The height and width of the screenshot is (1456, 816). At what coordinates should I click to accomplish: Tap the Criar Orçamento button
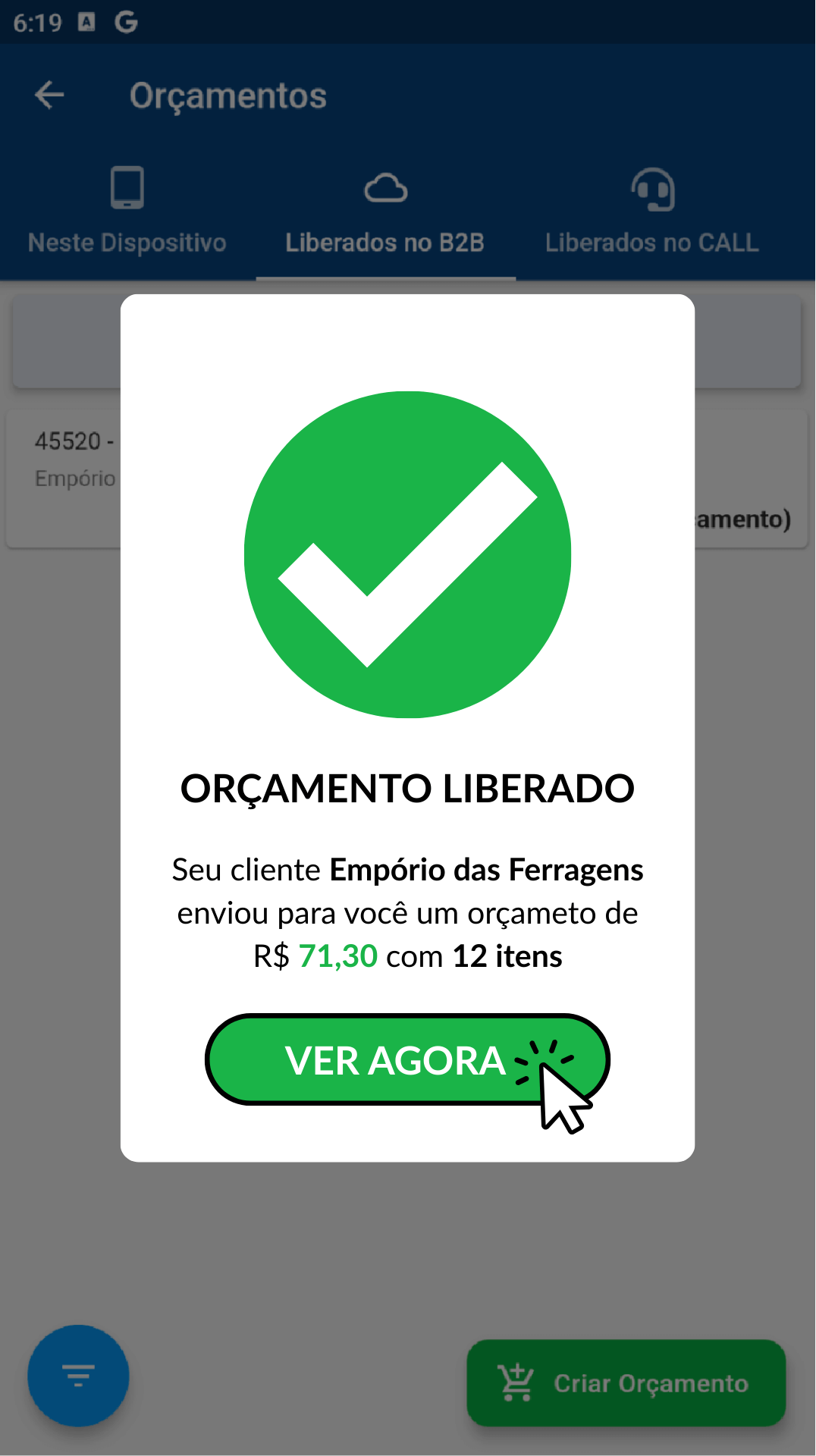click(626, 1382)
